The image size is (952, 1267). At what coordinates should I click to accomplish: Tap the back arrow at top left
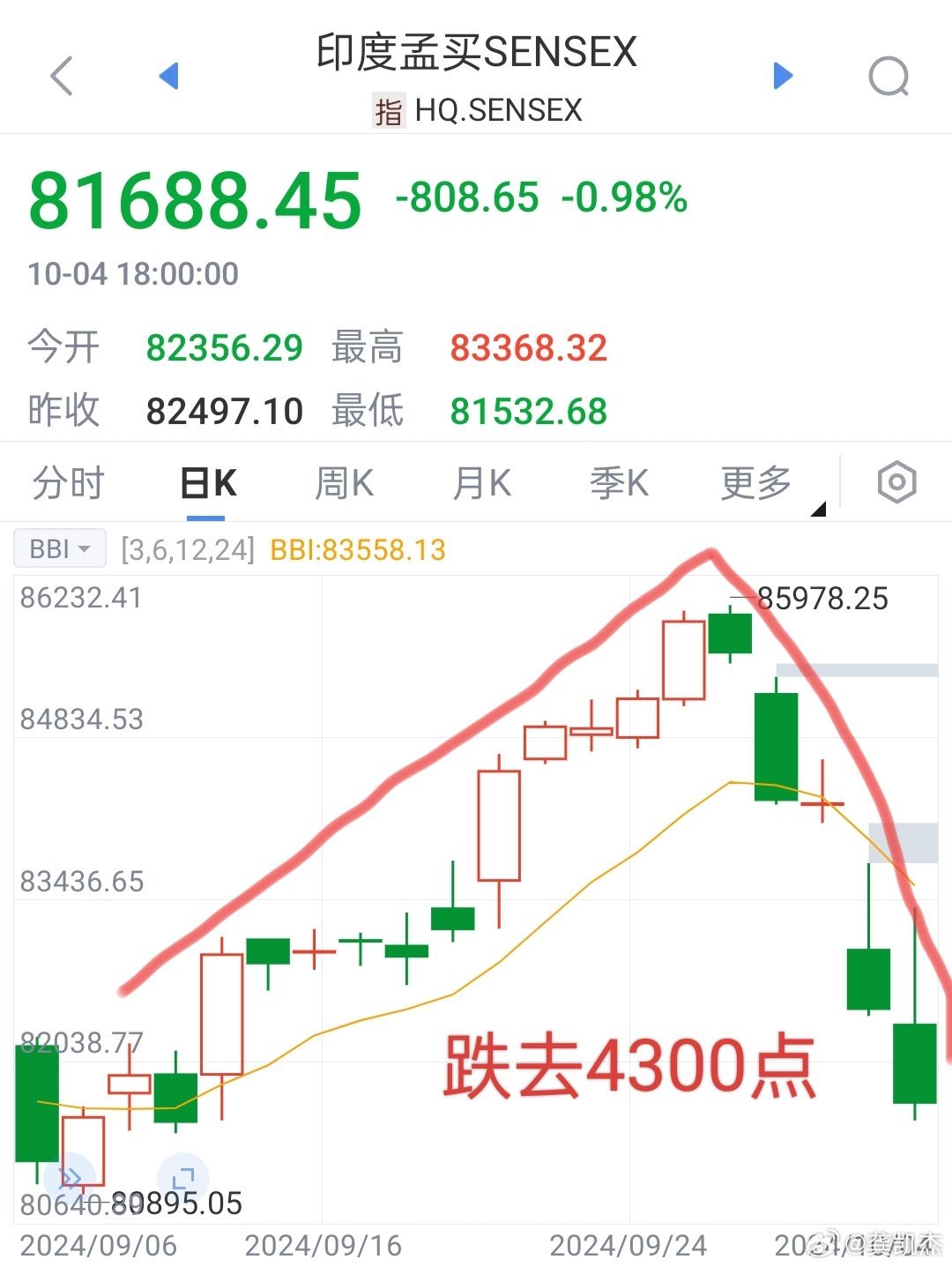(60, 78)
